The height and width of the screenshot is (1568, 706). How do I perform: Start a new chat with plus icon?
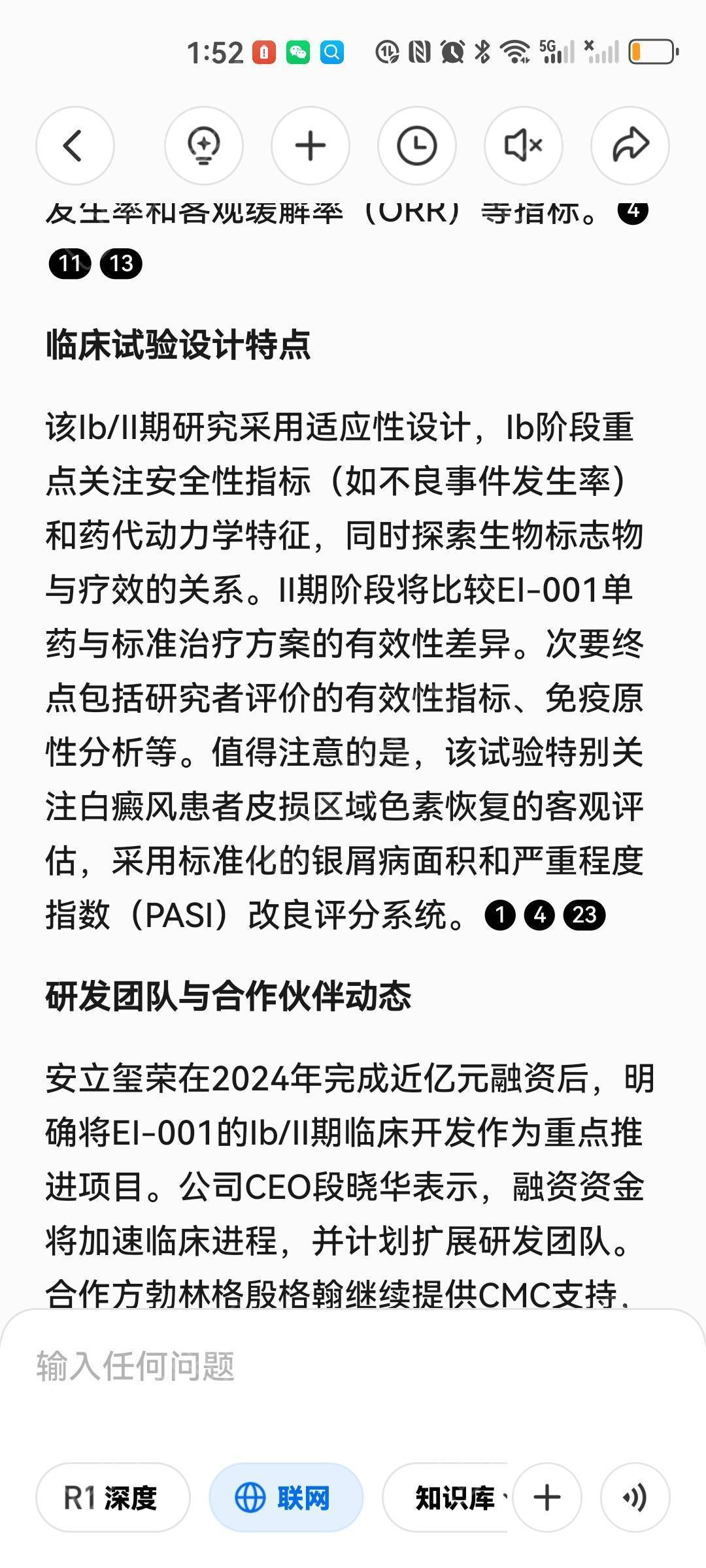point(311,145)
